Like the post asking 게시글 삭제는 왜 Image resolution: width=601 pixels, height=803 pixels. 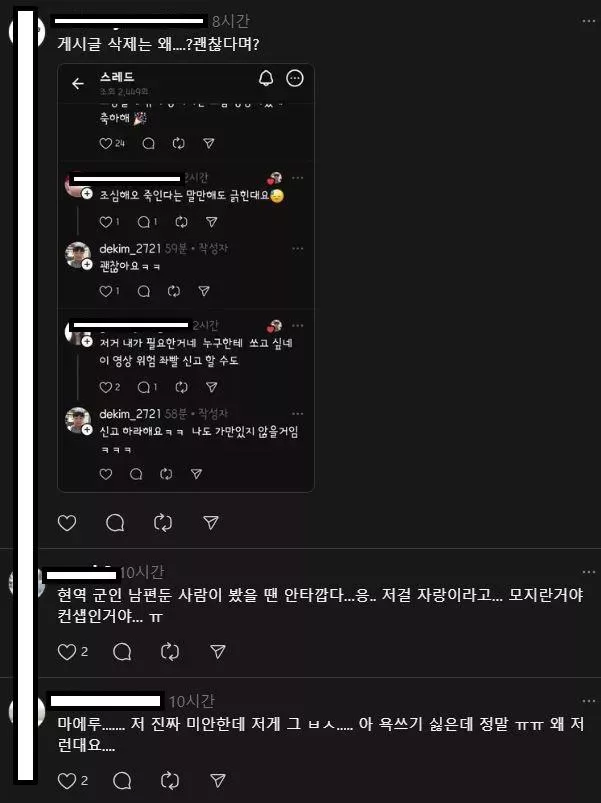[x=67, y=523]
